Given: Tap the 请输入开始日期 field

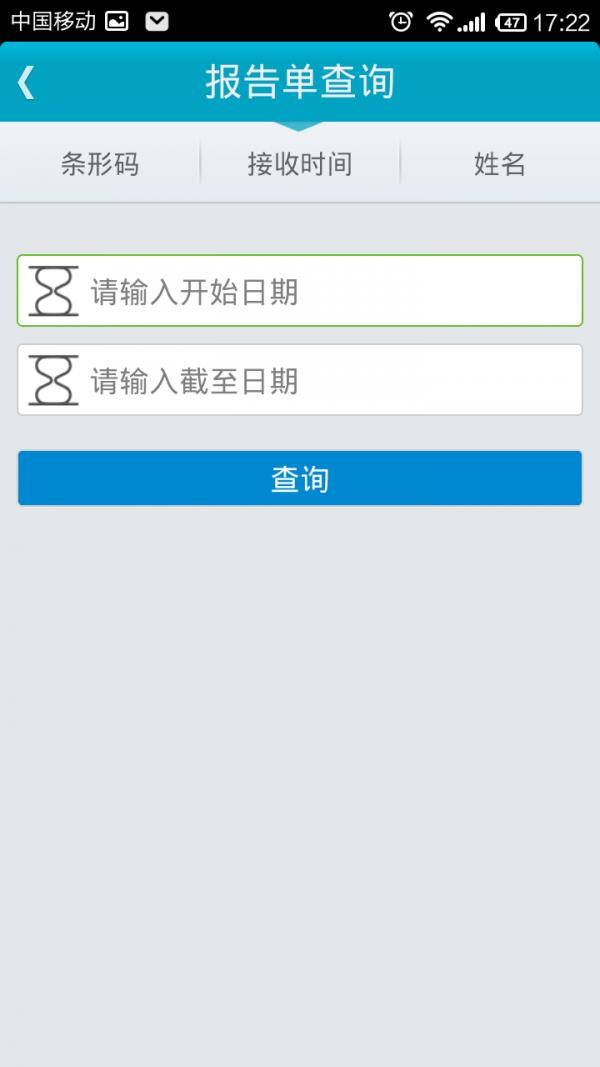Looking at the screenshot, I should pyautogui.click(x=300, y=291).
